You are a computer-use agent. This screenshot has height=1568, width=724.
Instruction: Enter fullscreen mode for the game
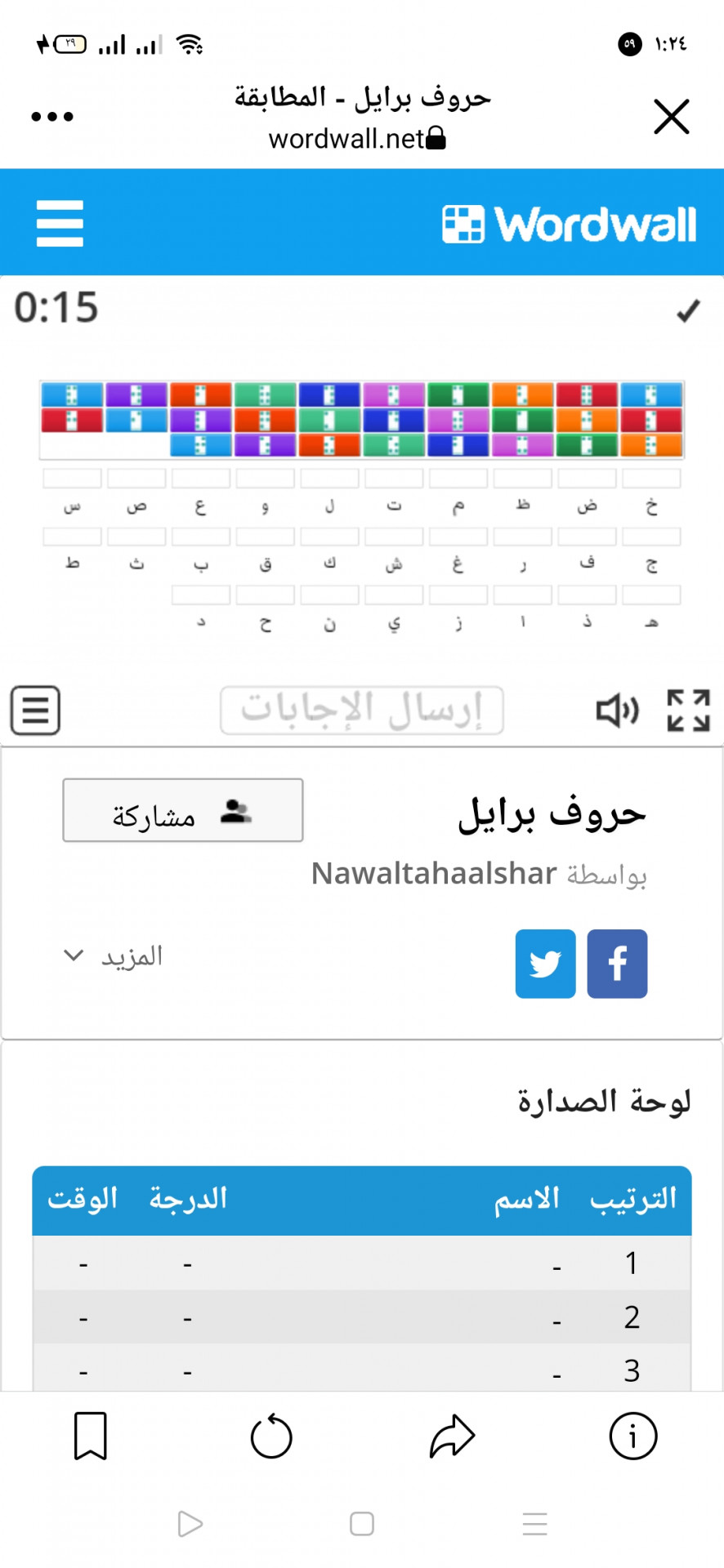[x=688, y=710]
